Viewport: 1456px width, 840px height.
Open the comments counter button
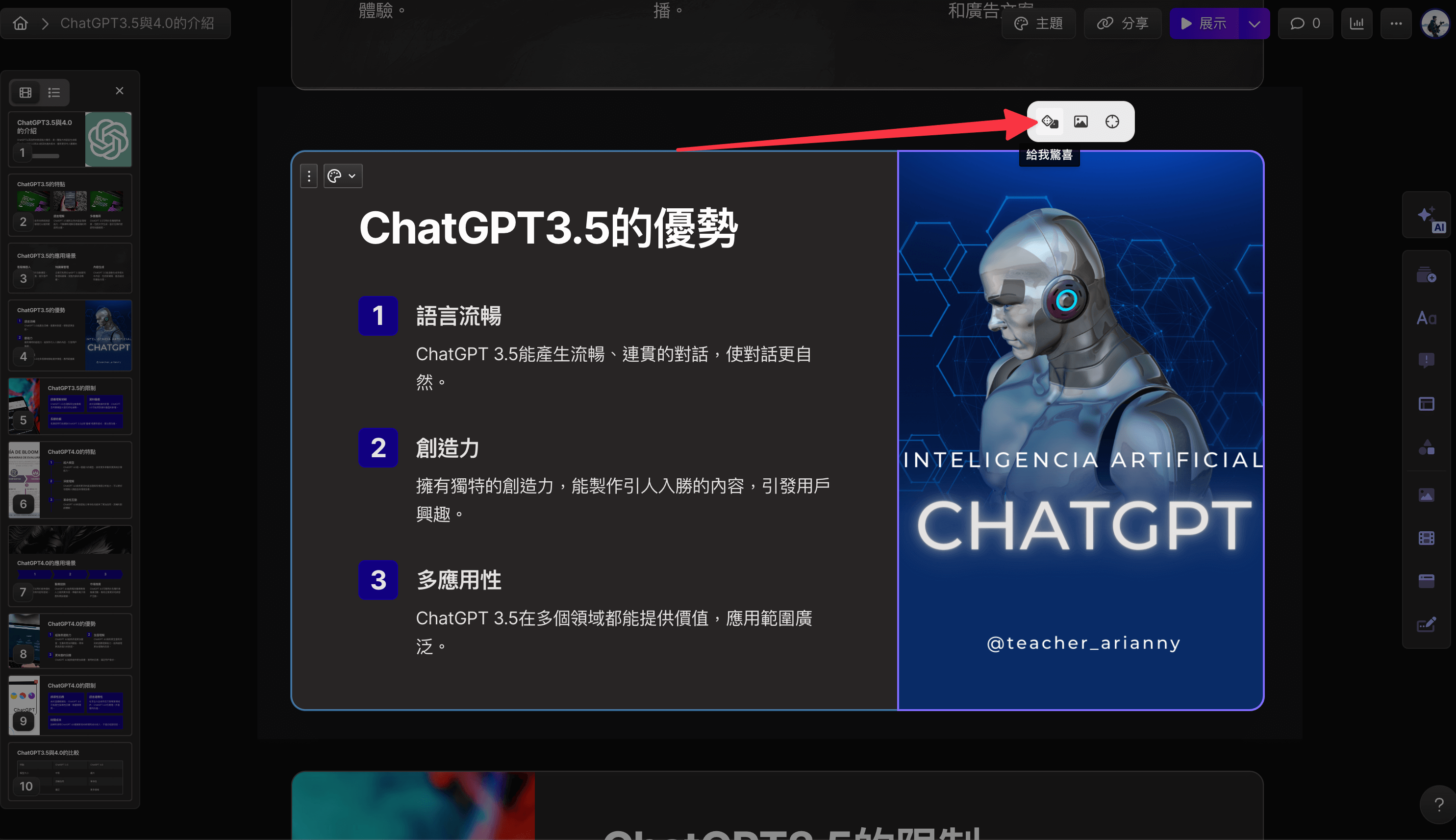(x=1305, y=23)
